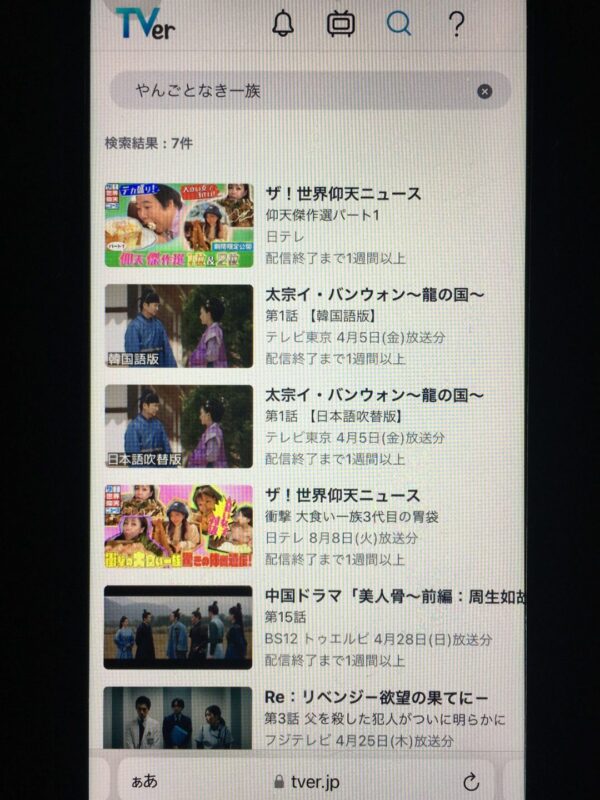Clear the search text やんごとなき一族
600x800 pixels.
(x=484, y=91)
